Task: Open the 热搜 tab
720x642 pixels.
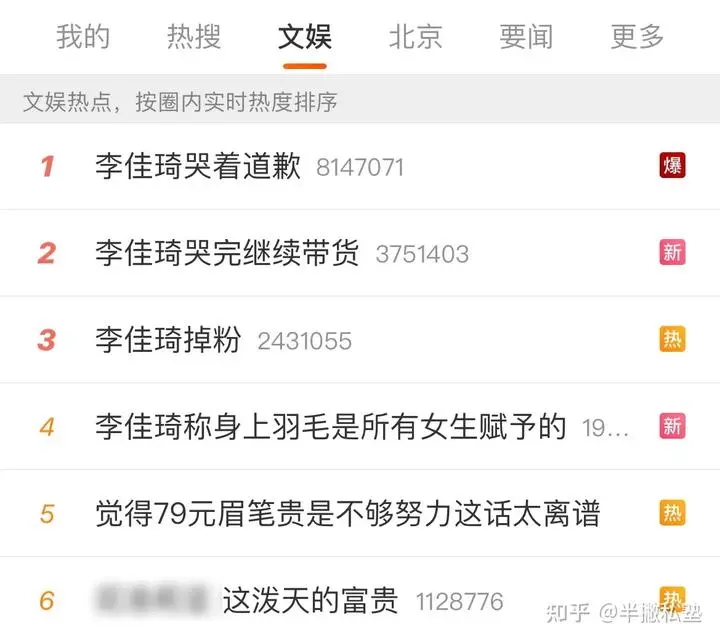Action: pyautogui.click(x=194, y=37)
